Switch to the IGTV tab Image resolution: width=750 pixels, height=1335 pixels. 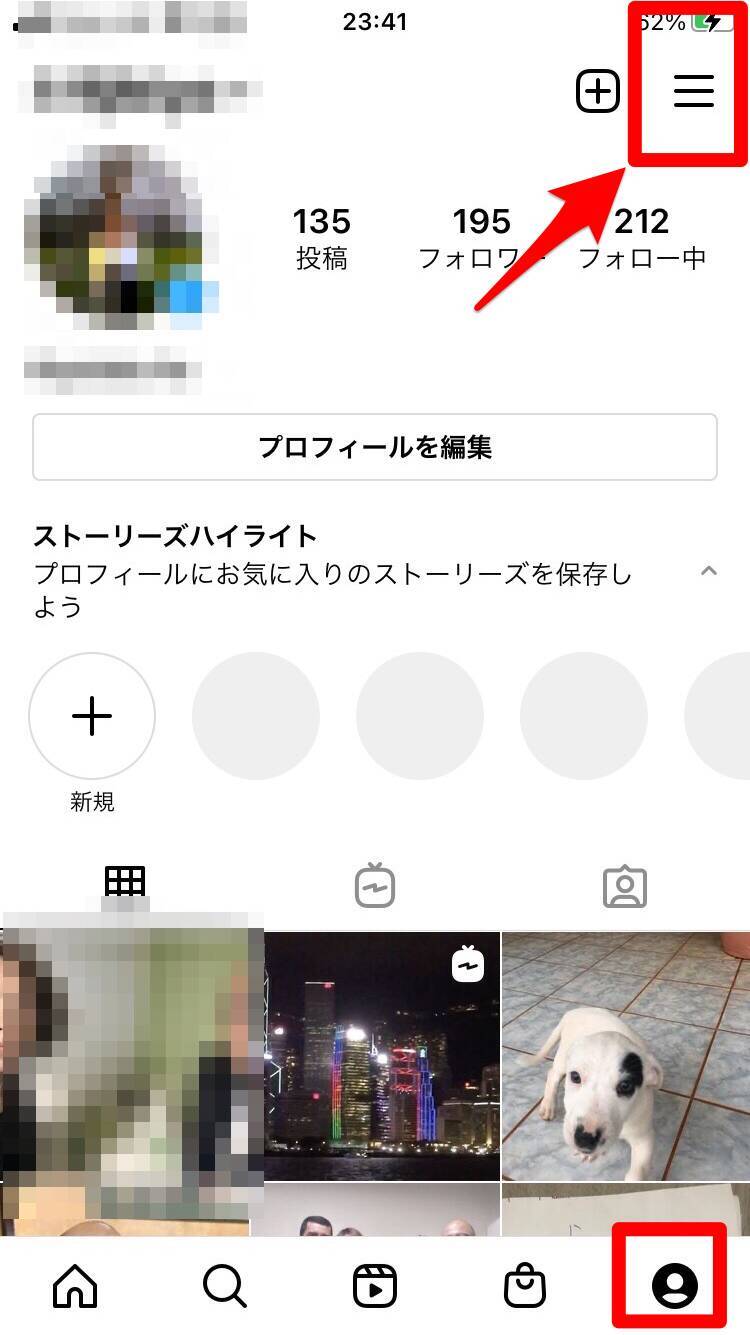coord(375,886)
